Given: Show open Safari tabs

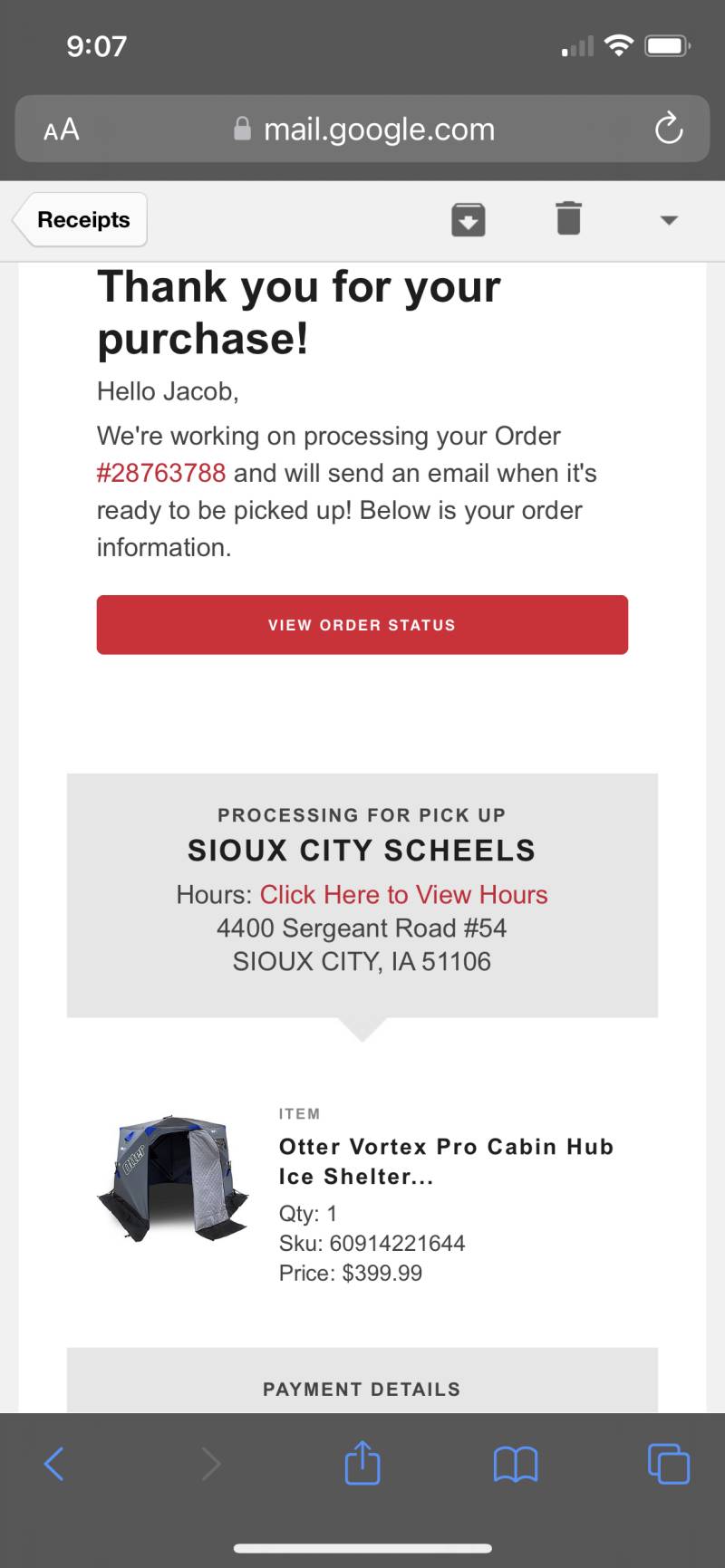Looking at the screenshot, I should (669, 1463).
